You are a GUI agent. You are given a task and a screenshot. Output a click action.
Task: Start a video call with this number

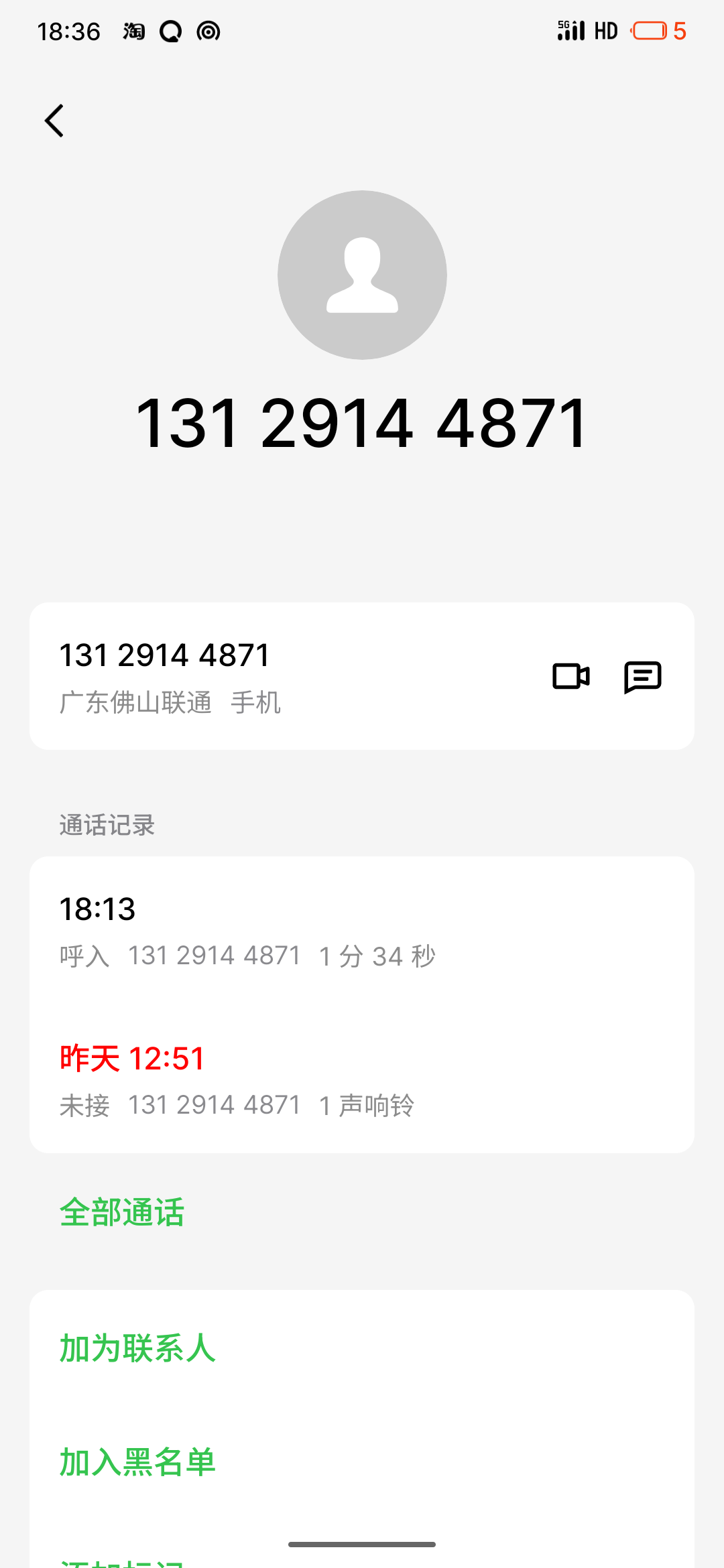[571, 676]
